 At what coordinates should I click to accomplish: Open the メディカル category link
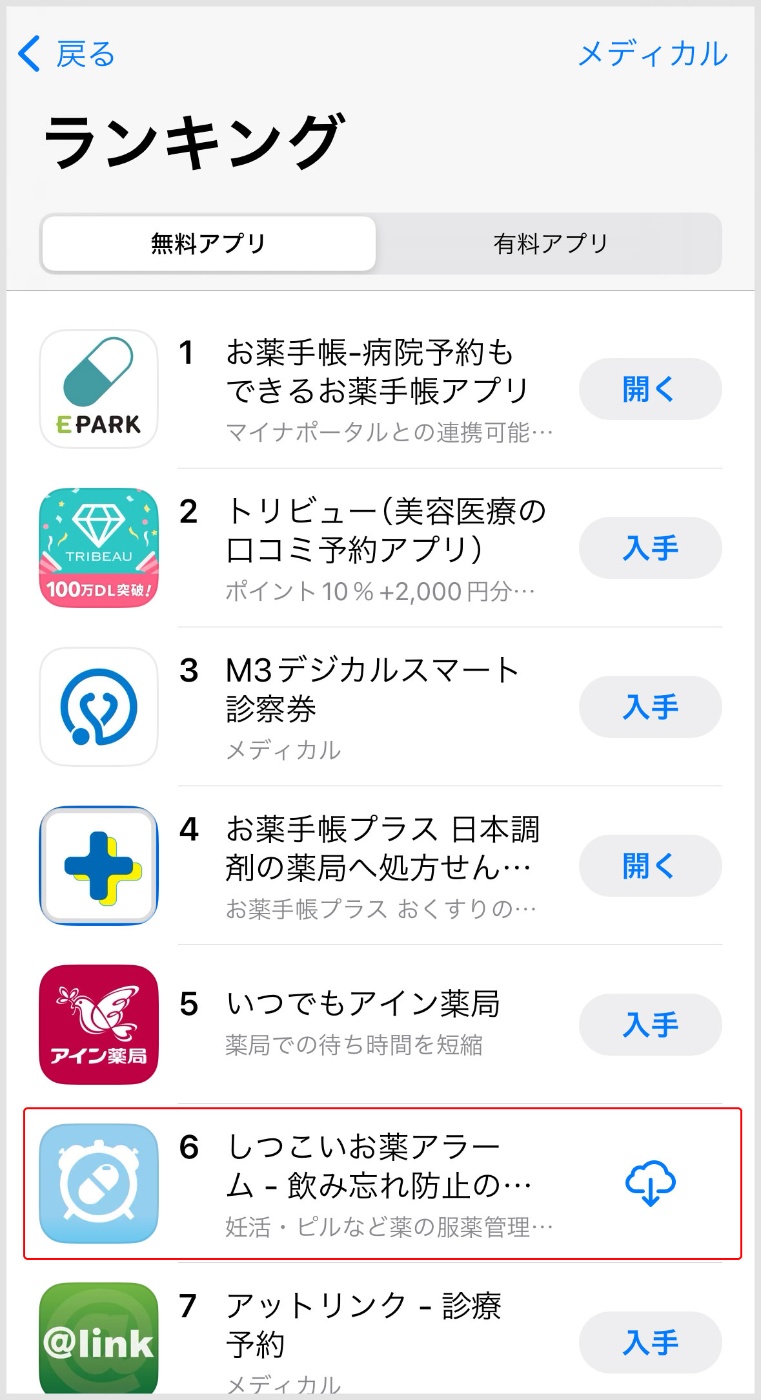click(652, 54)
